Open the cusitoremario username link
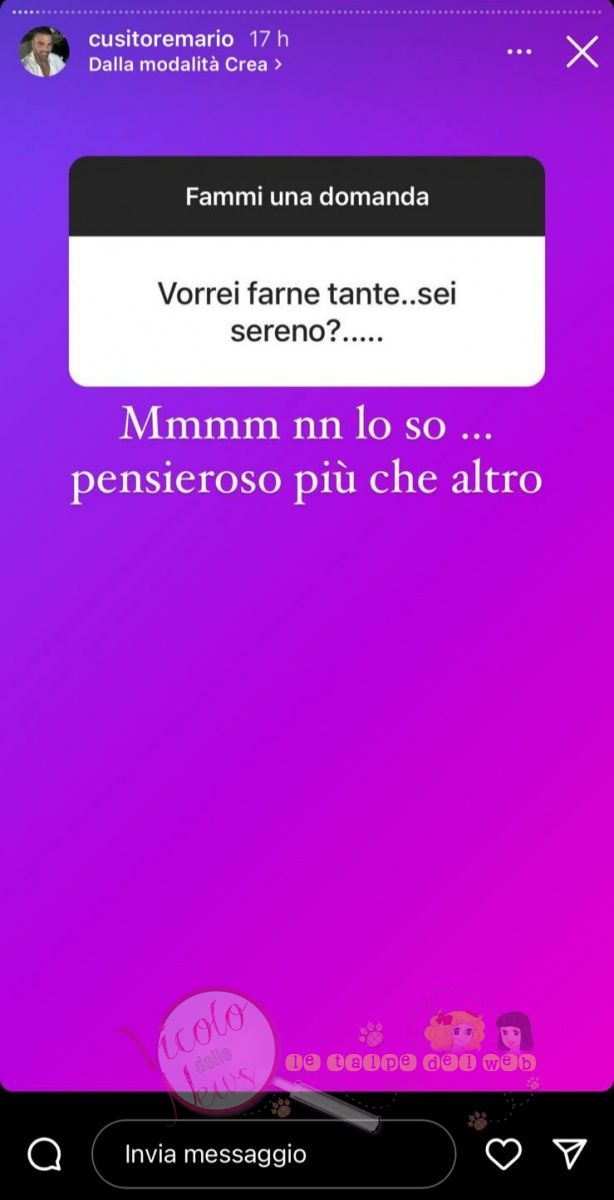 click(160, 39)
